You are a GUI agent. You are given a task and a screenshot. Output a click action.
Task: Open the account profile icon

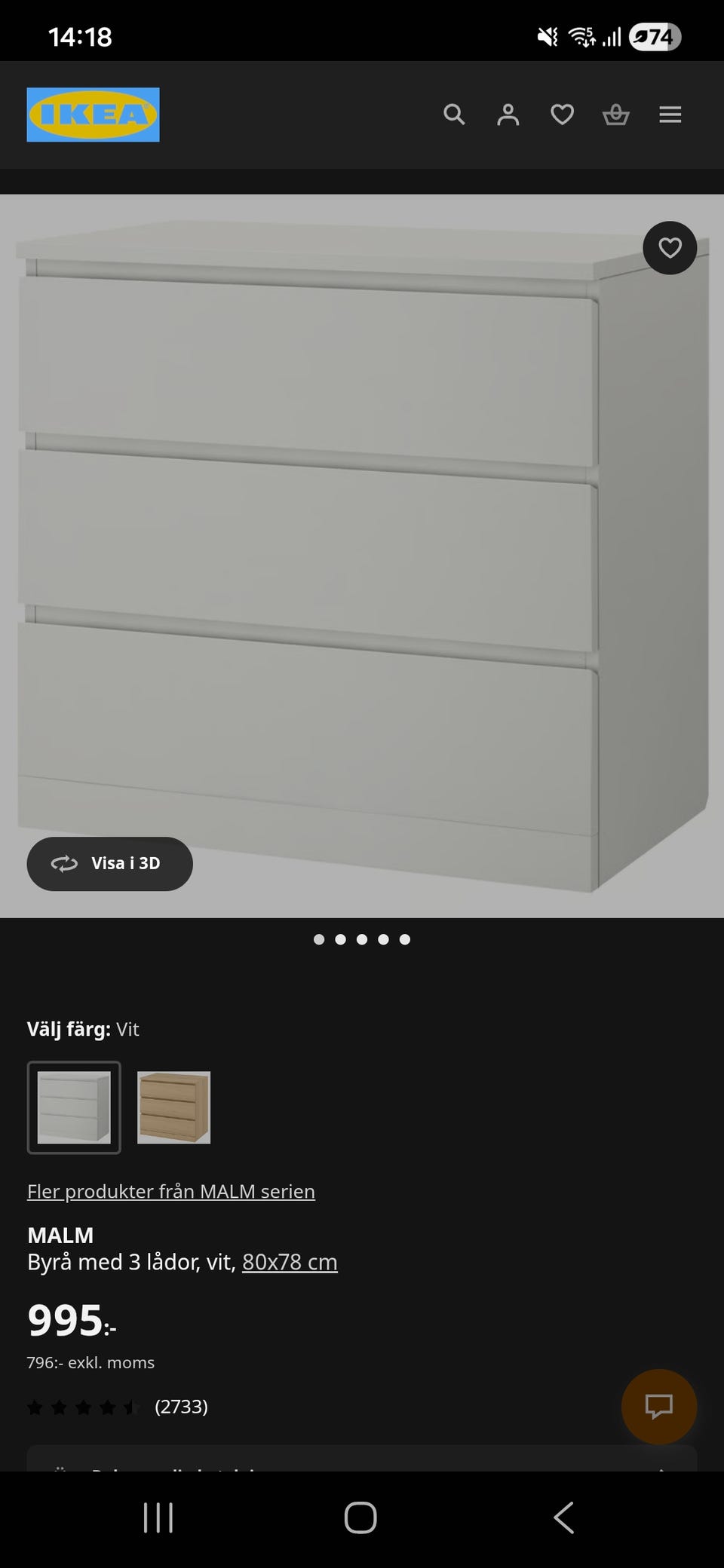[508, 115]
